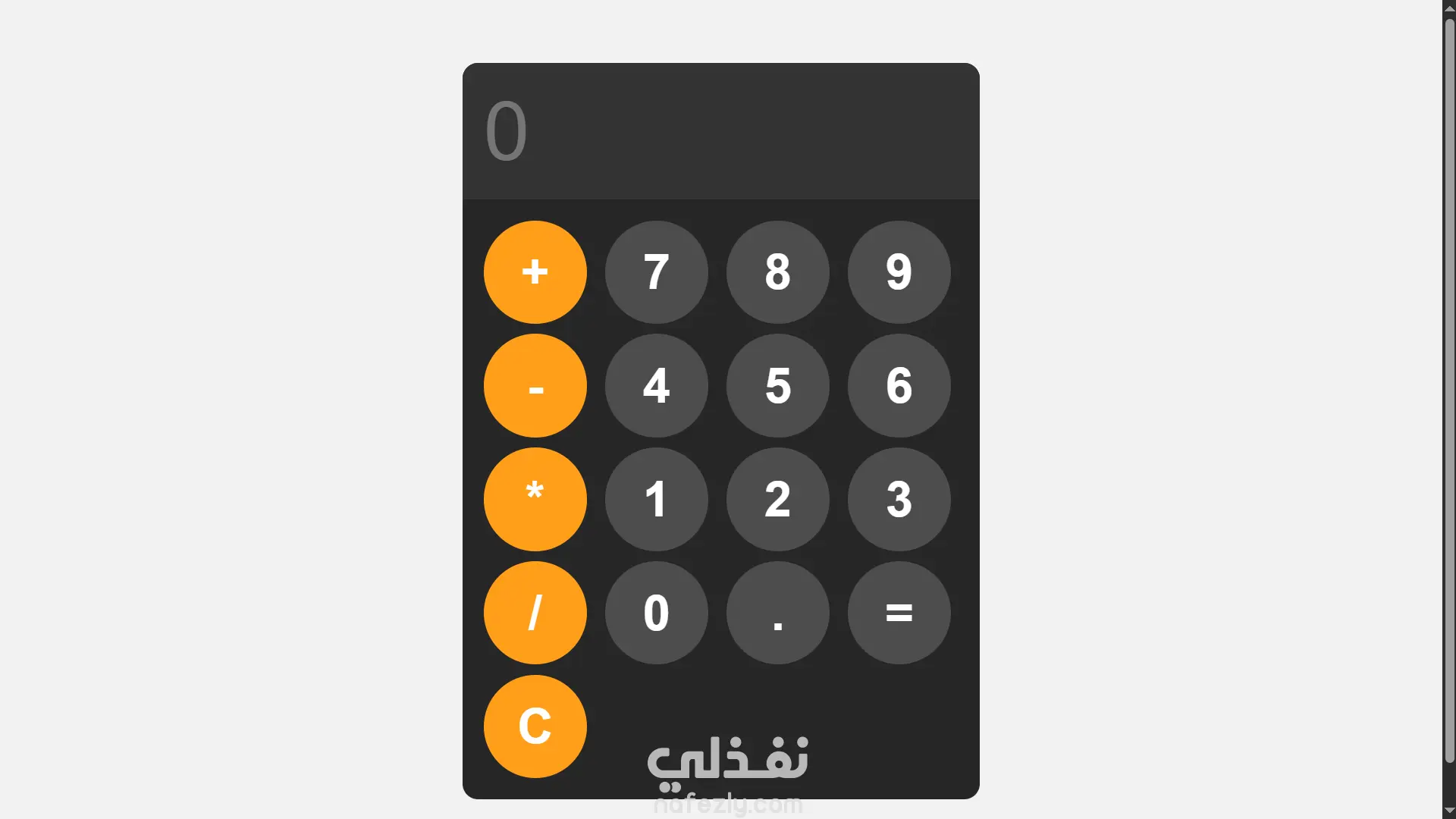
Task: Select the minus operator button
Action: 535,385
